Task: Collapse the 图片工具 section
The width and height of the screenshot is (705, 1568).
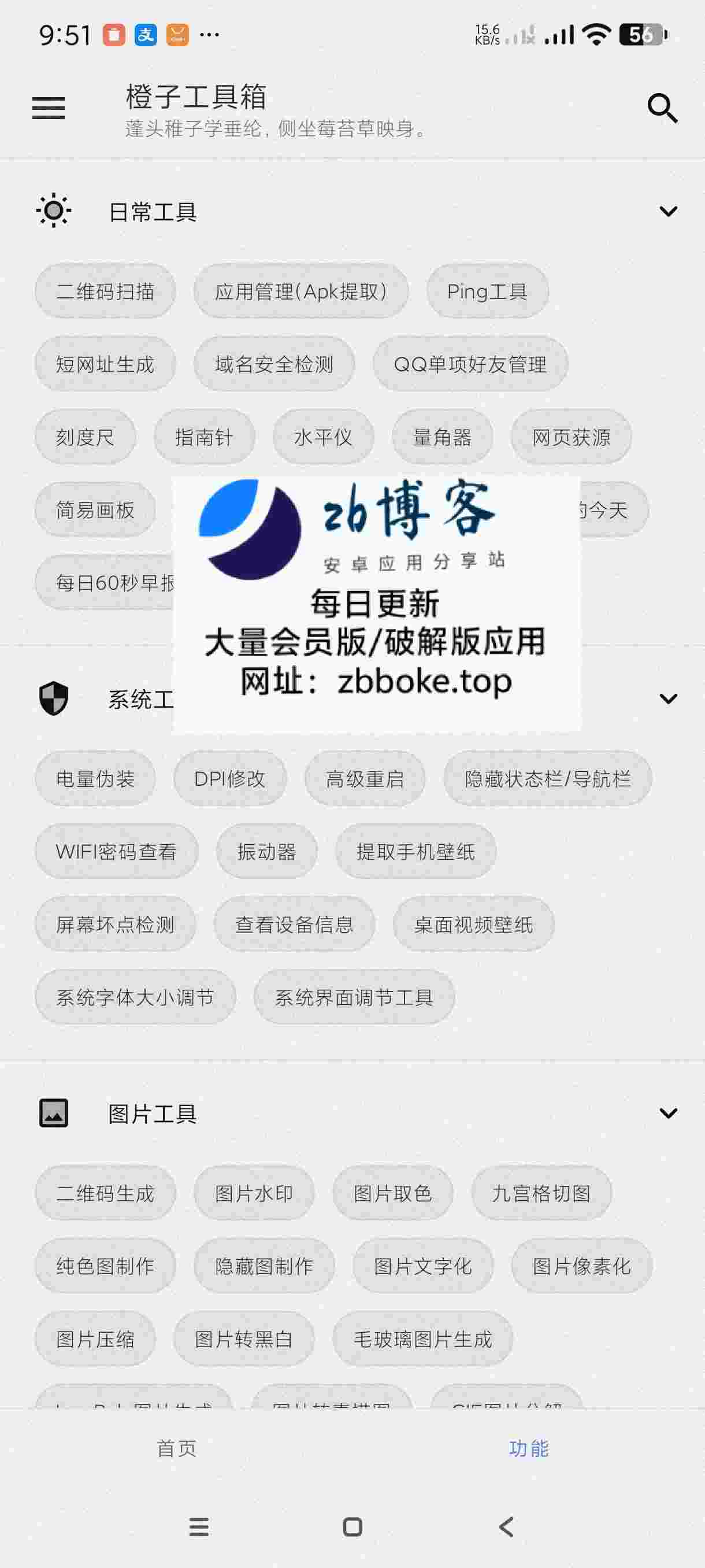Action: point(668,1114)
